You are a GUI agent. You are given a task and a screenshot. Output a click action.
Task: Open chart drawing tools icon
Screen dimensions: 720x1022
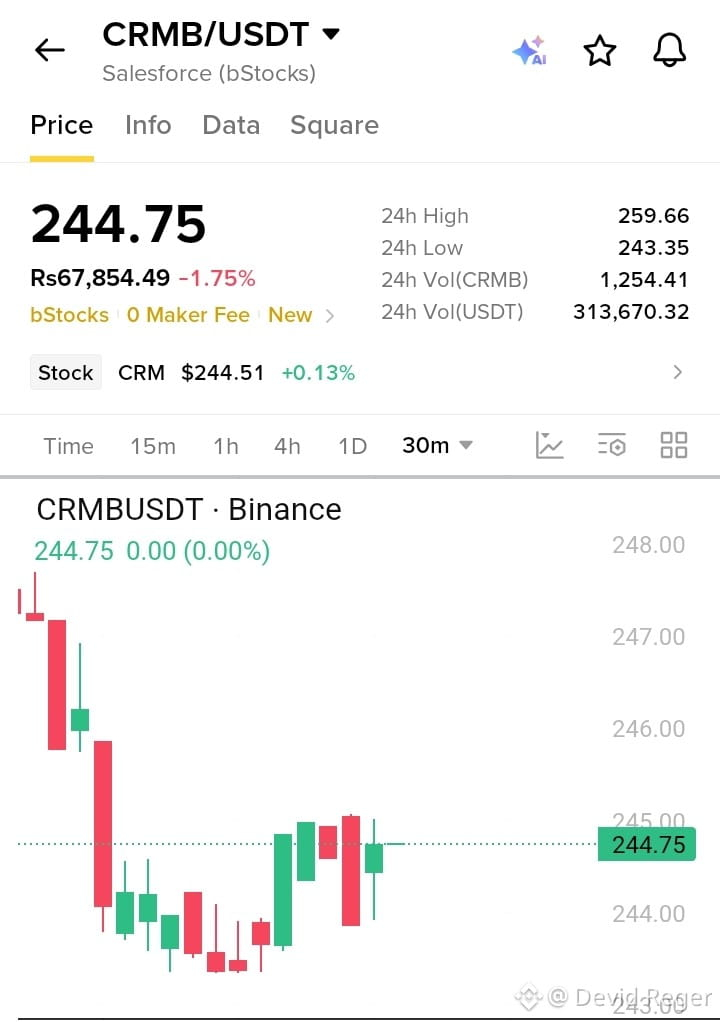[x=549, y=446]
